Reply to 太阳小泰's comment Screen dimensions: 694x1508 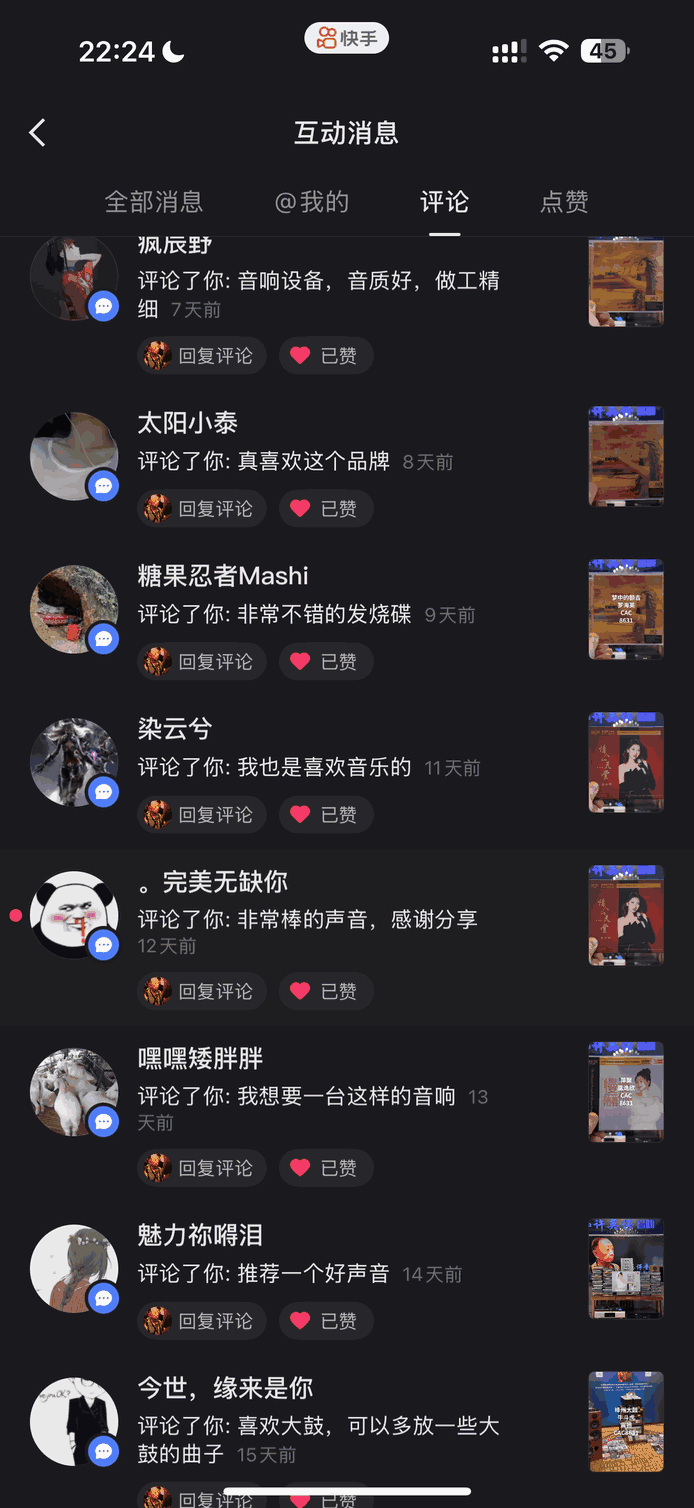(x=202, y=509)
